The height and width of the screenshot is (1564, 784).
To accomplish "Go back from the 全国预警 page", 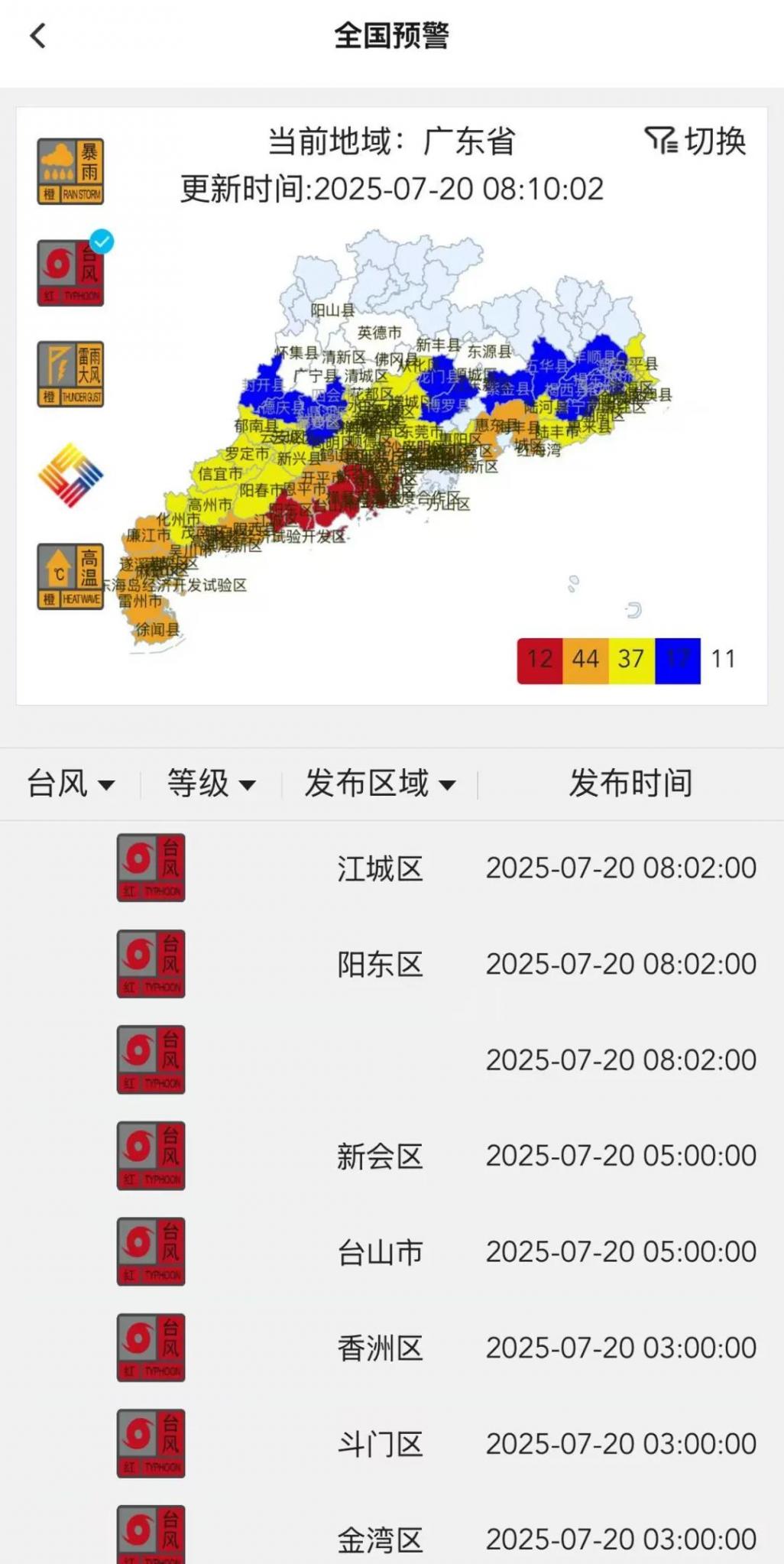I will pos(37,36).
